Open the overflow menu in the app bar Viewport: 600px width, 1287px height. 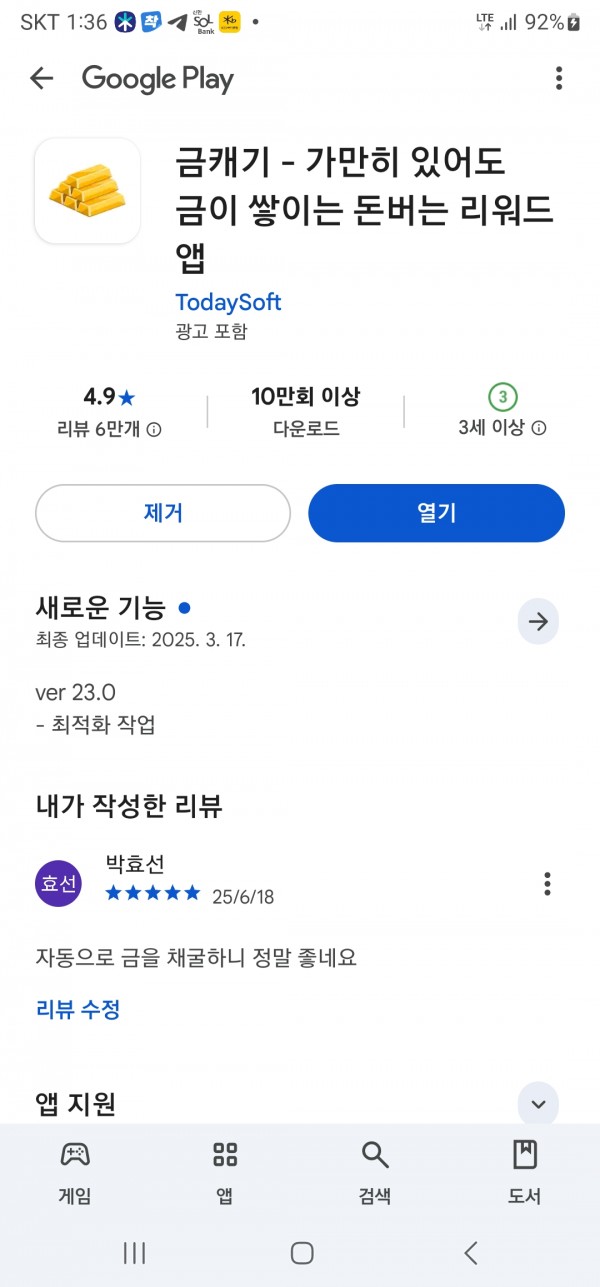pos(559,79)
